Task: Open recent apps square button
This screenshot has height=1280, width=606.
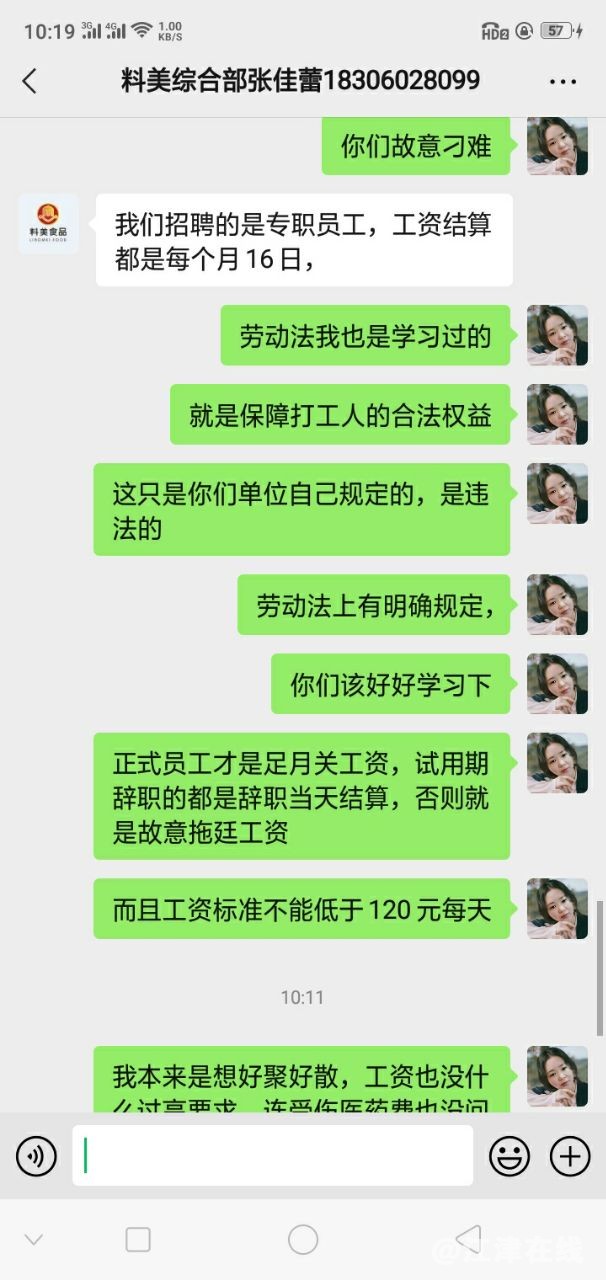Action: click(x=138, y=1240)
